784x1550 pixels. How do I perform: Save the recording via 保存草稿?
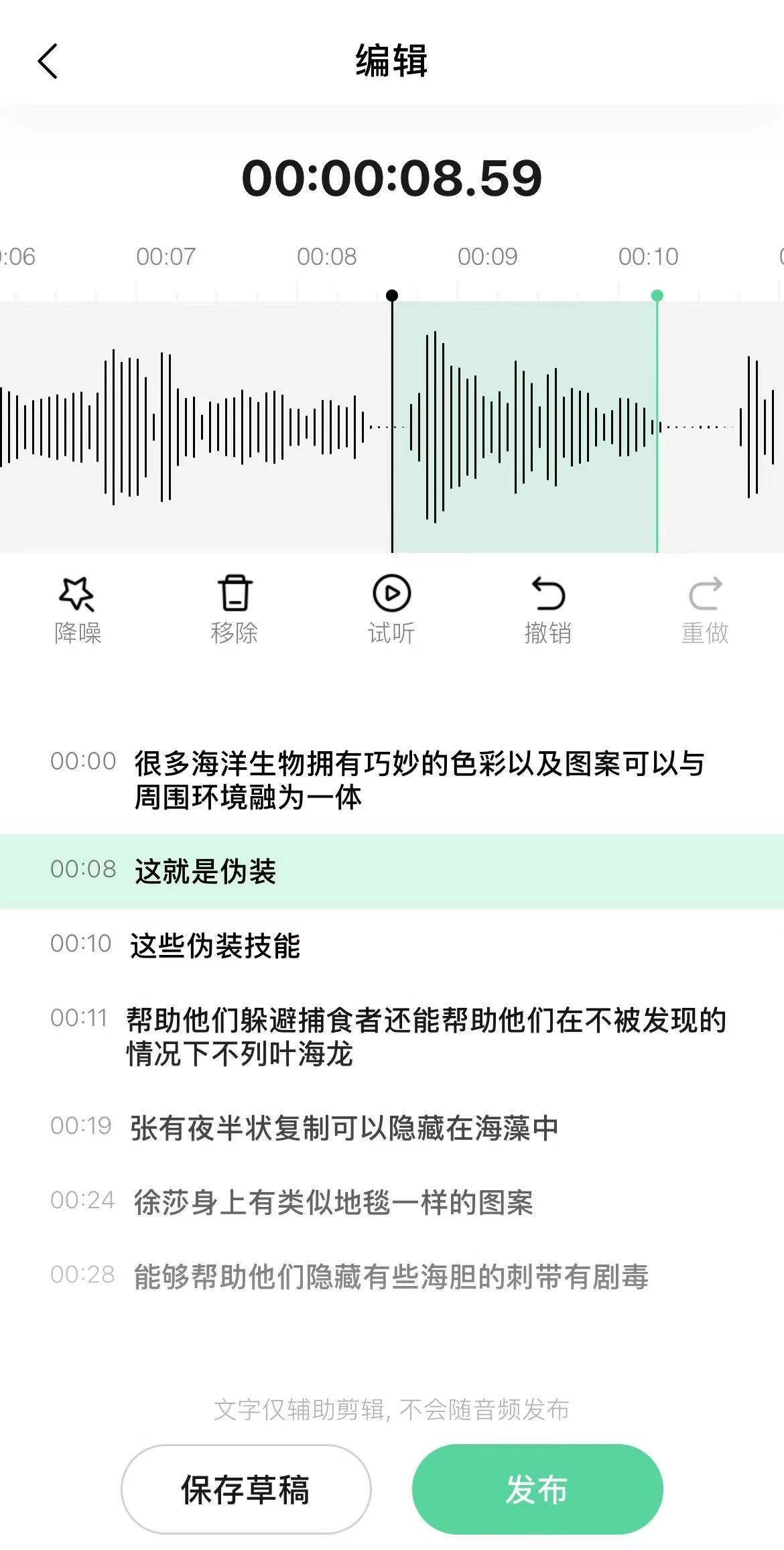[x=246, y=1489]
